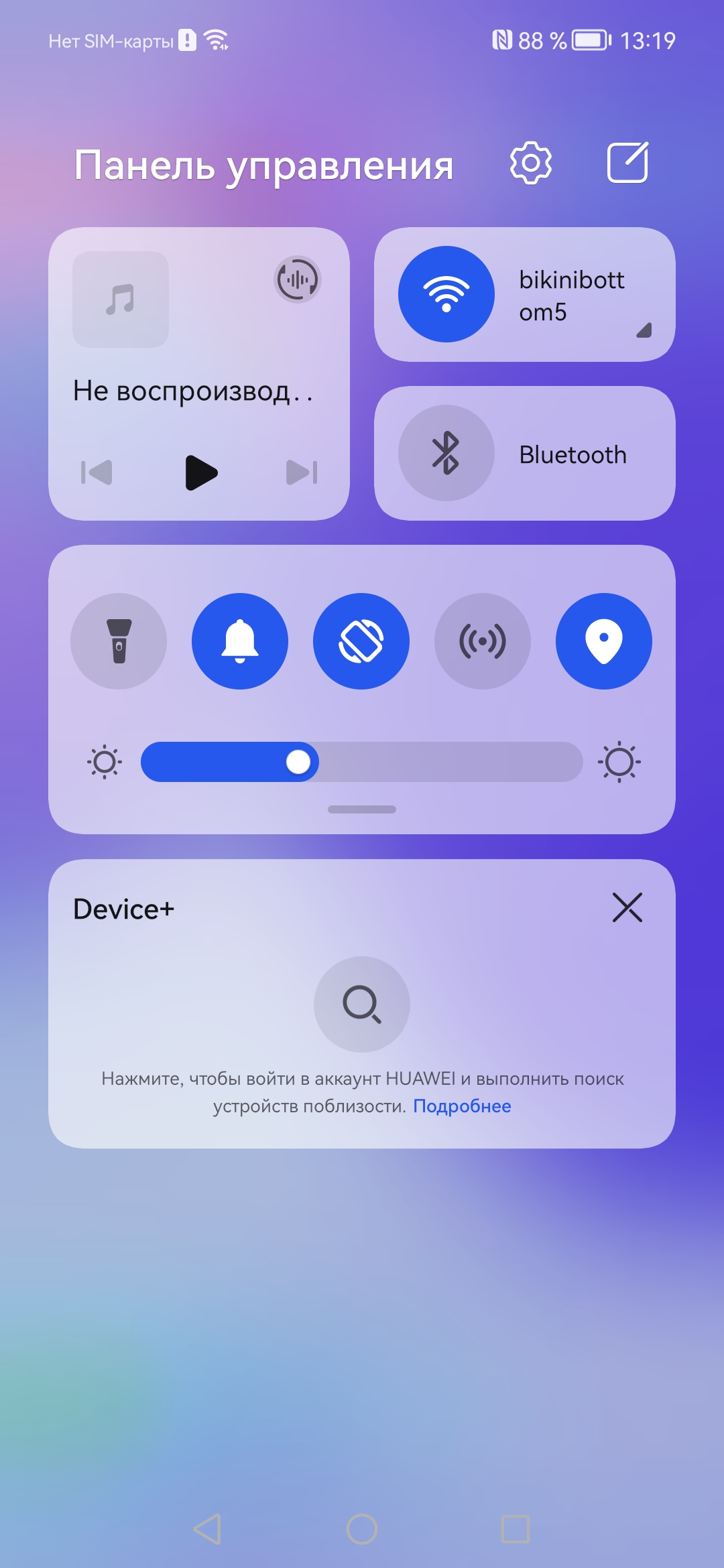This screenshot has width=724, height=1568.
Task: Open the Подробнее link
Action: (462, 1106)
